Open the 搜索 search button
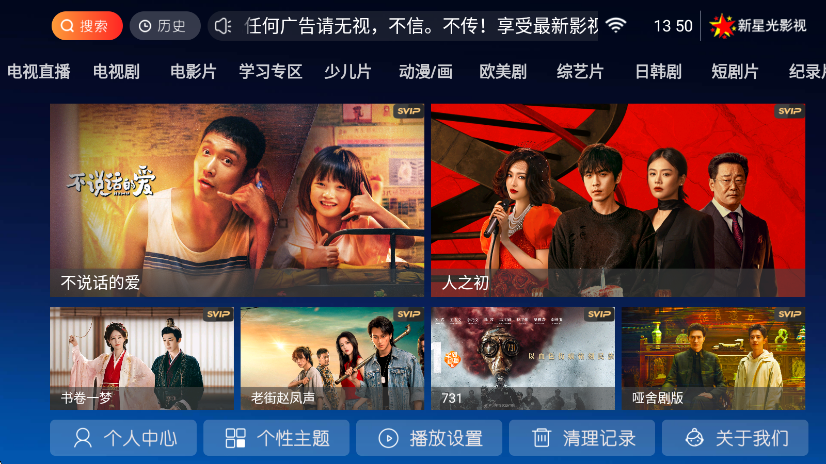Viewport: 826px width, 464px height. [87, 26]
